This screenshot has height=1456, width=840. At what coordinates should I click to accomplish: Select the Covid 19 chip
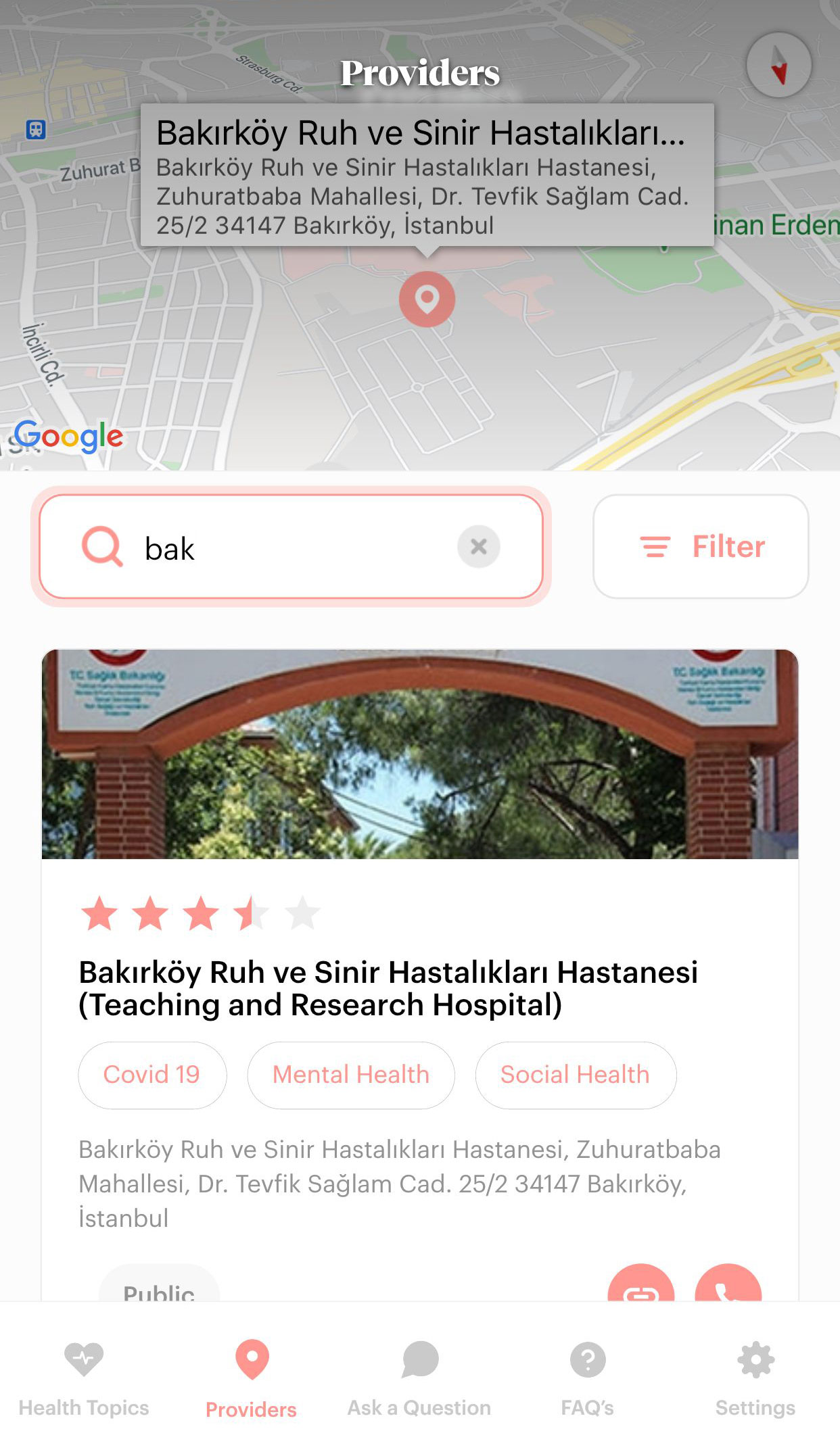[x=152, y=1075]
